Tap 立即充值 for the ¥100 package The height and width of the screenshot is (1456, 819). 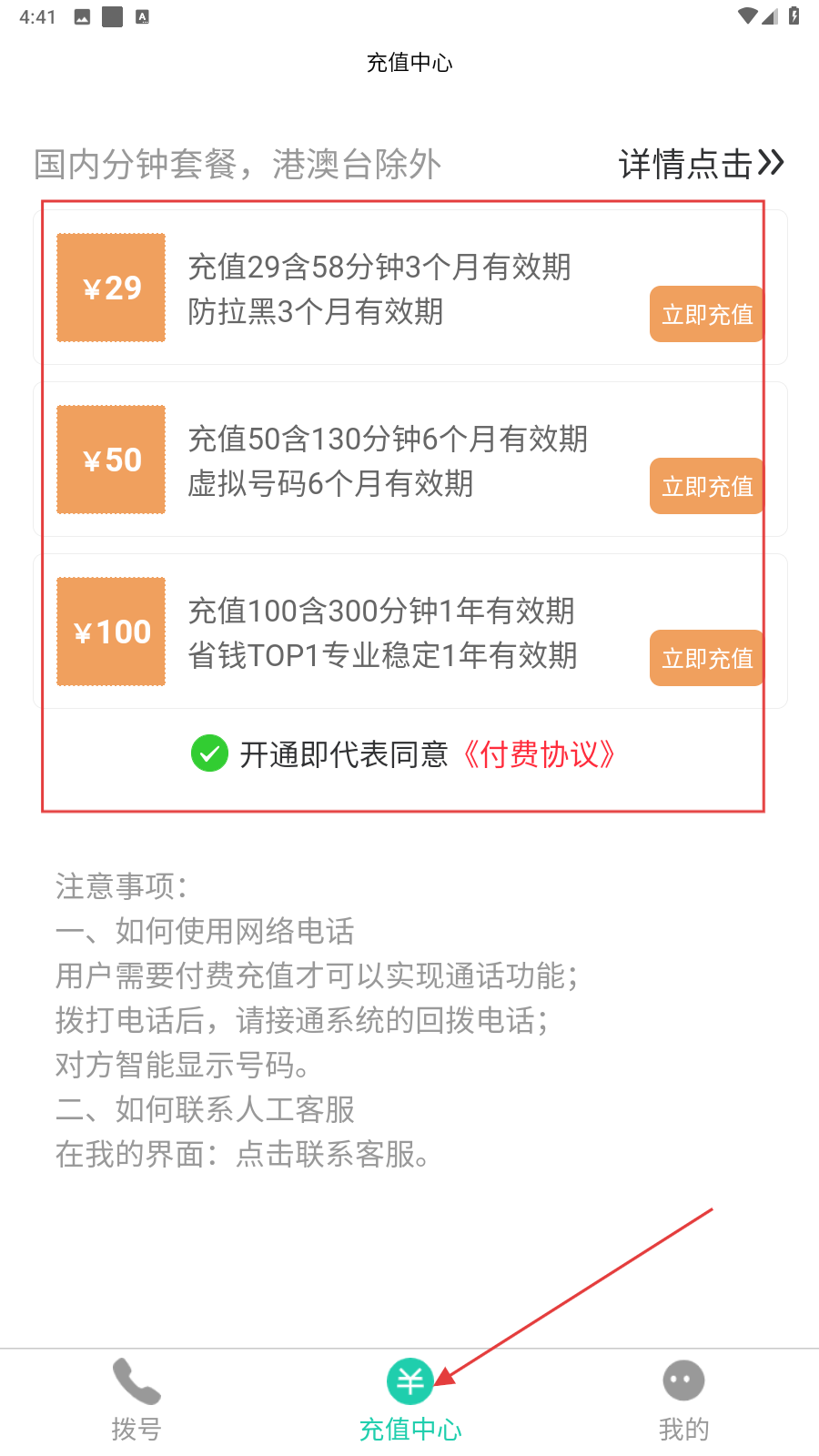pos(707,658)
